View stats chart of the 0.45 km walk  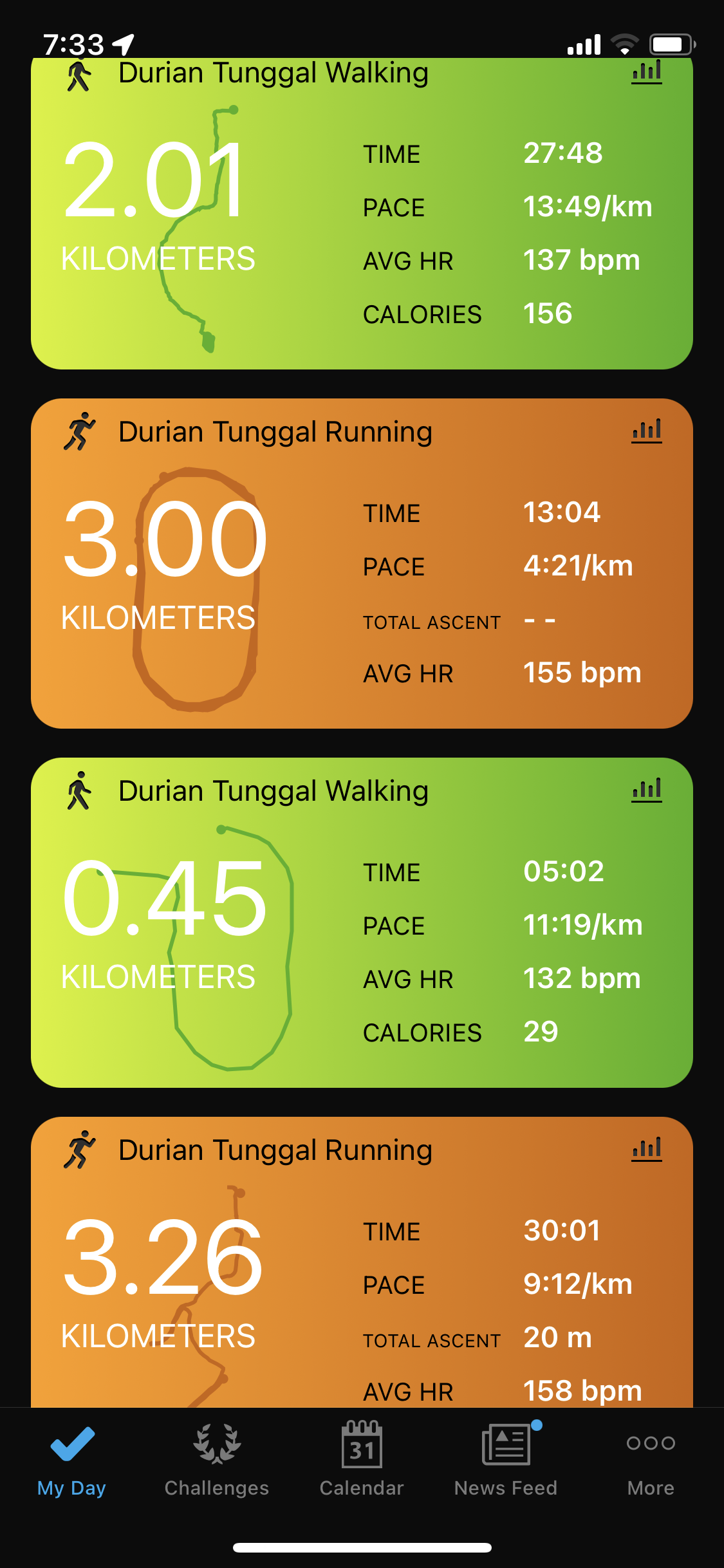[x=646, y=790]
